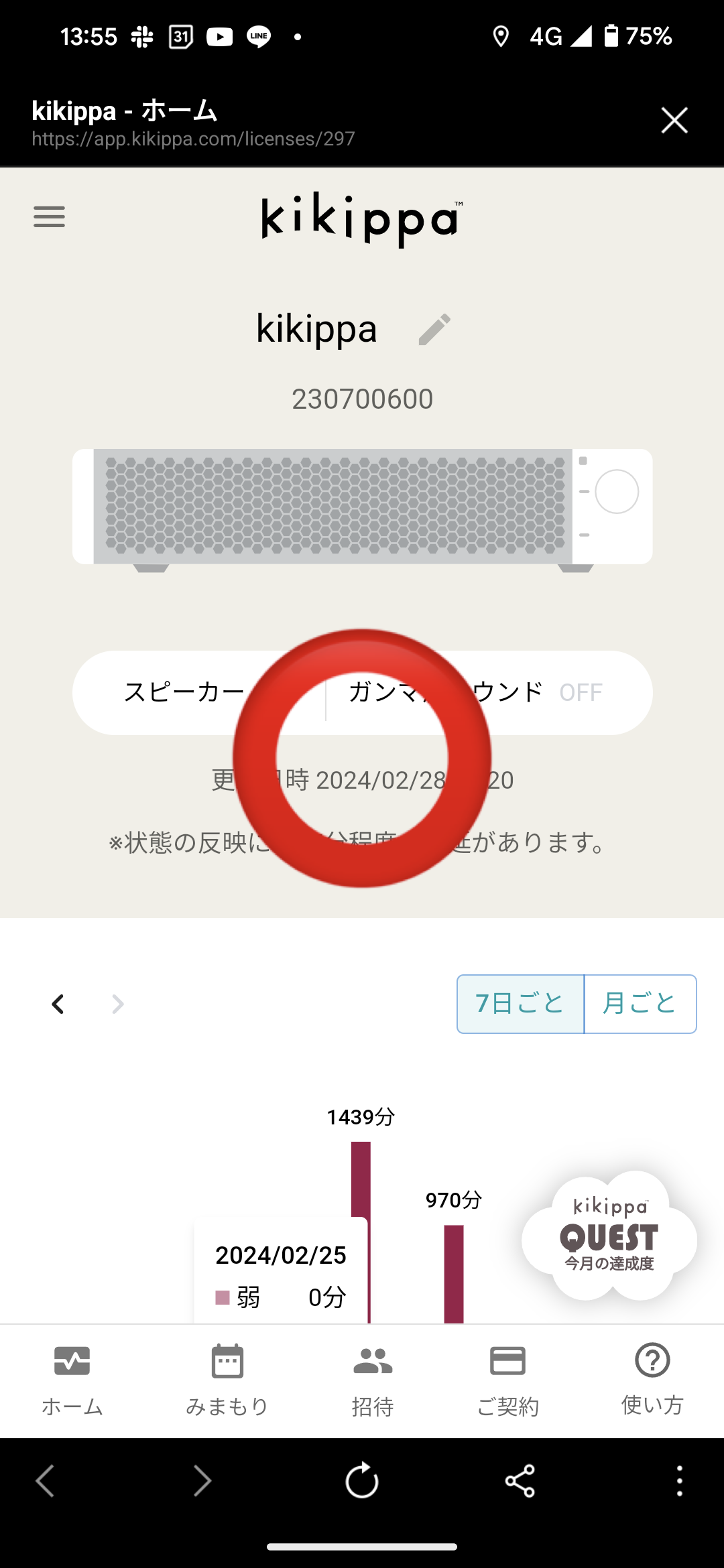Select the 7日ごと tab
Image resolution: width=724 pixels, height=1568 pixels.
(520, 1003)
